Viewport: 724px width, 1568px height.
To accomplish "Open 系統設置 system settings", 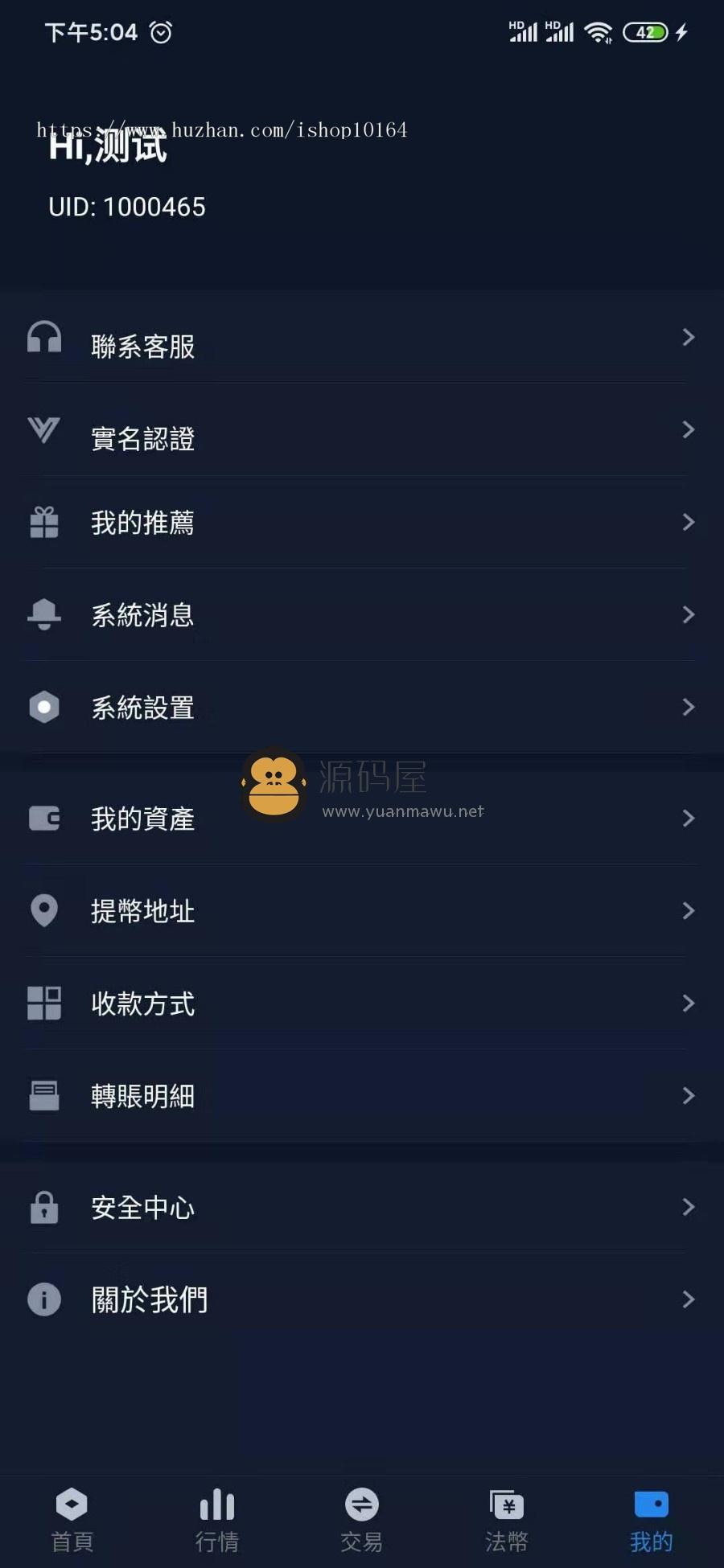I will tap(362, 708).
